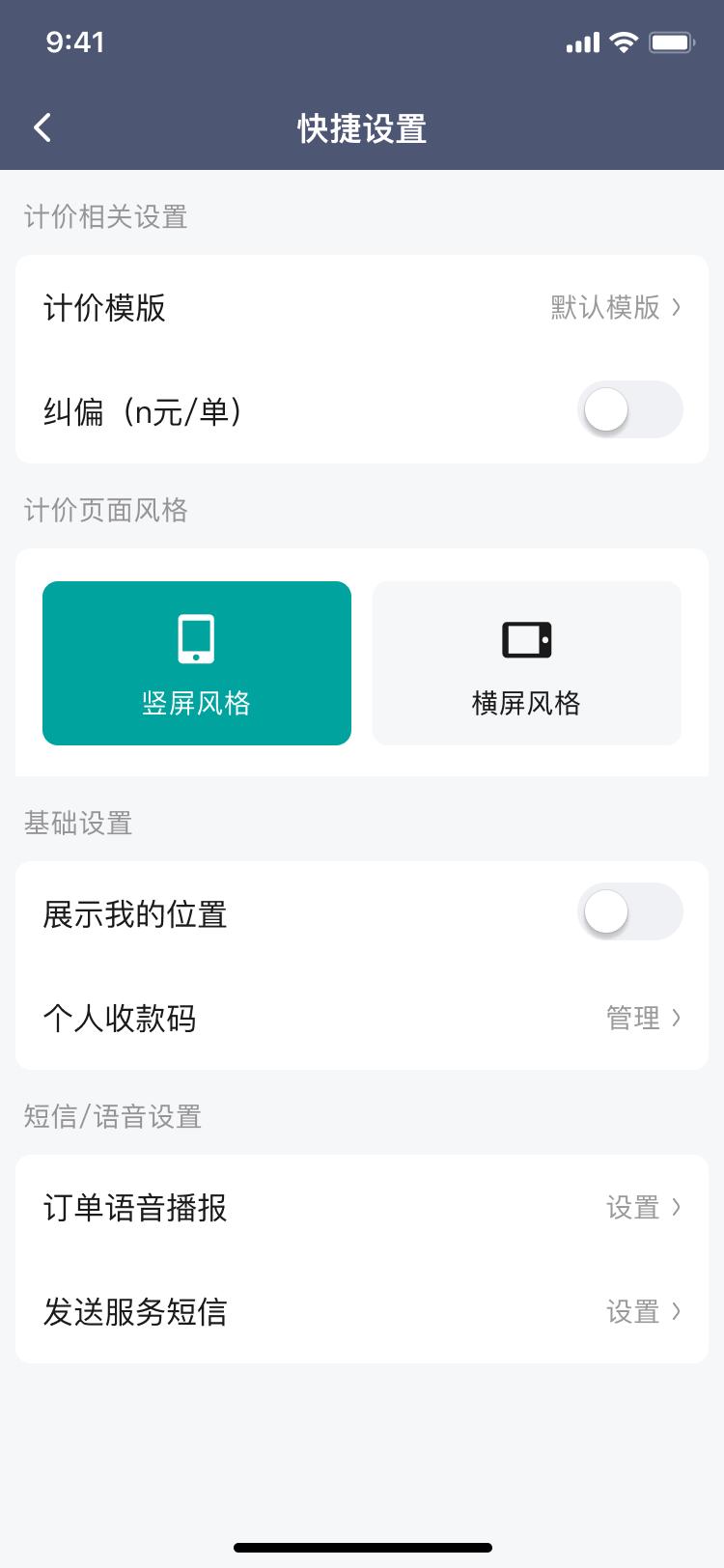Select the 竖屏风格 option card
Image resolution: width=724 pixels, height=1568 pixels.
tap(197, 662)
